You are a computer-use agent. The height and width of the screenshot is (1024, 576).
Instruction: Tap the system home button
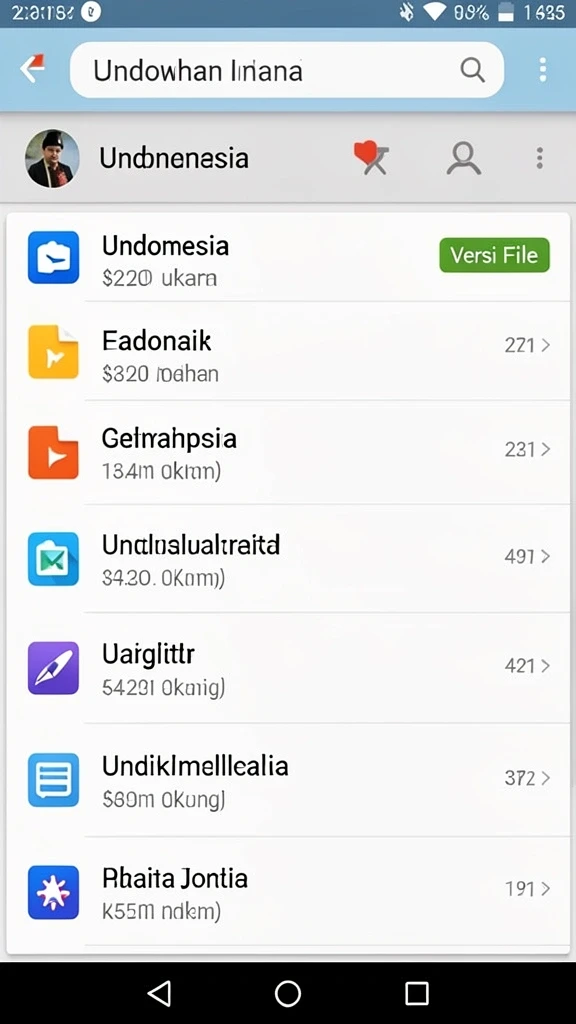pos(288,993)
